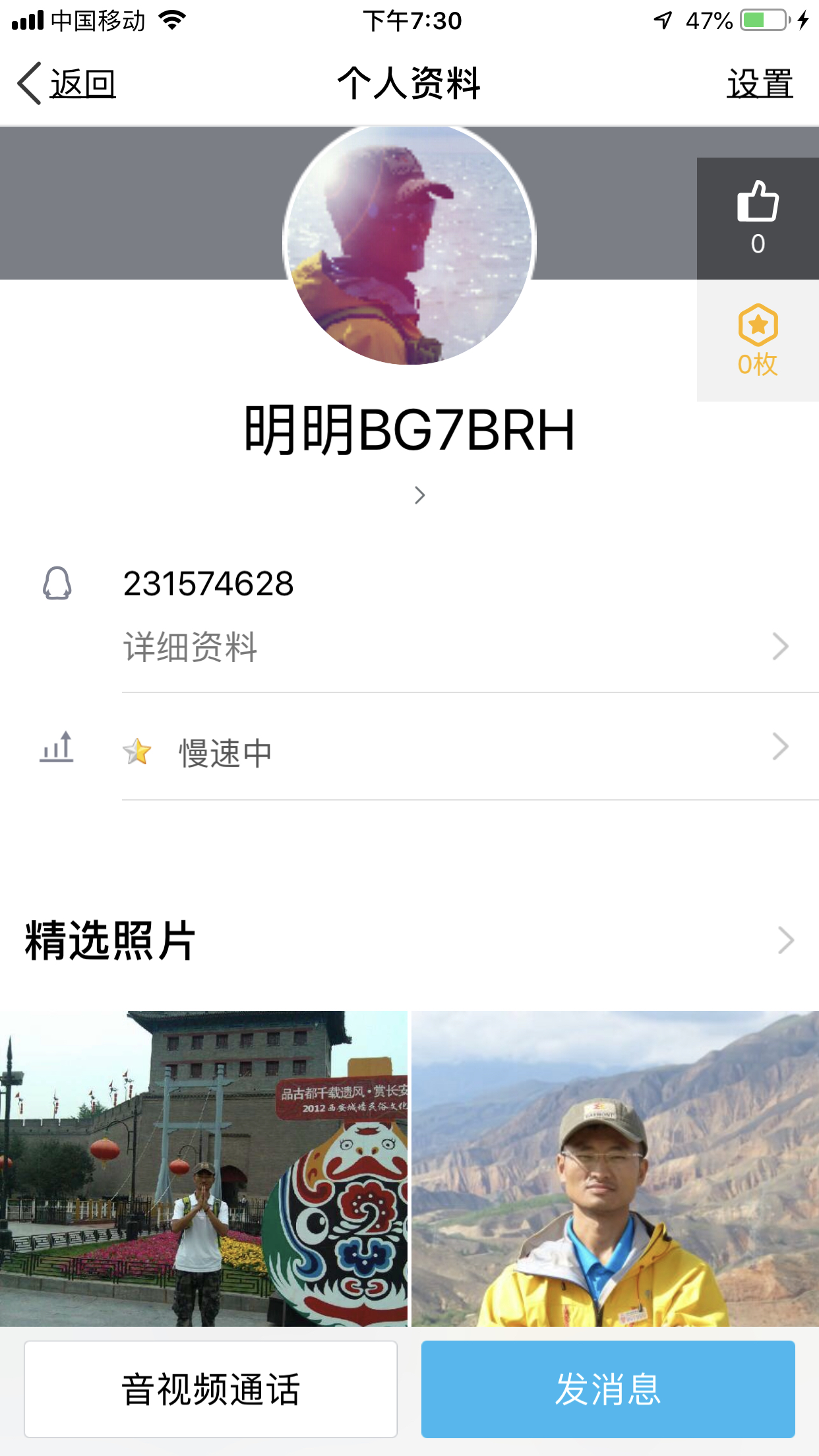Go back using the 返回 button

(67, 84)
